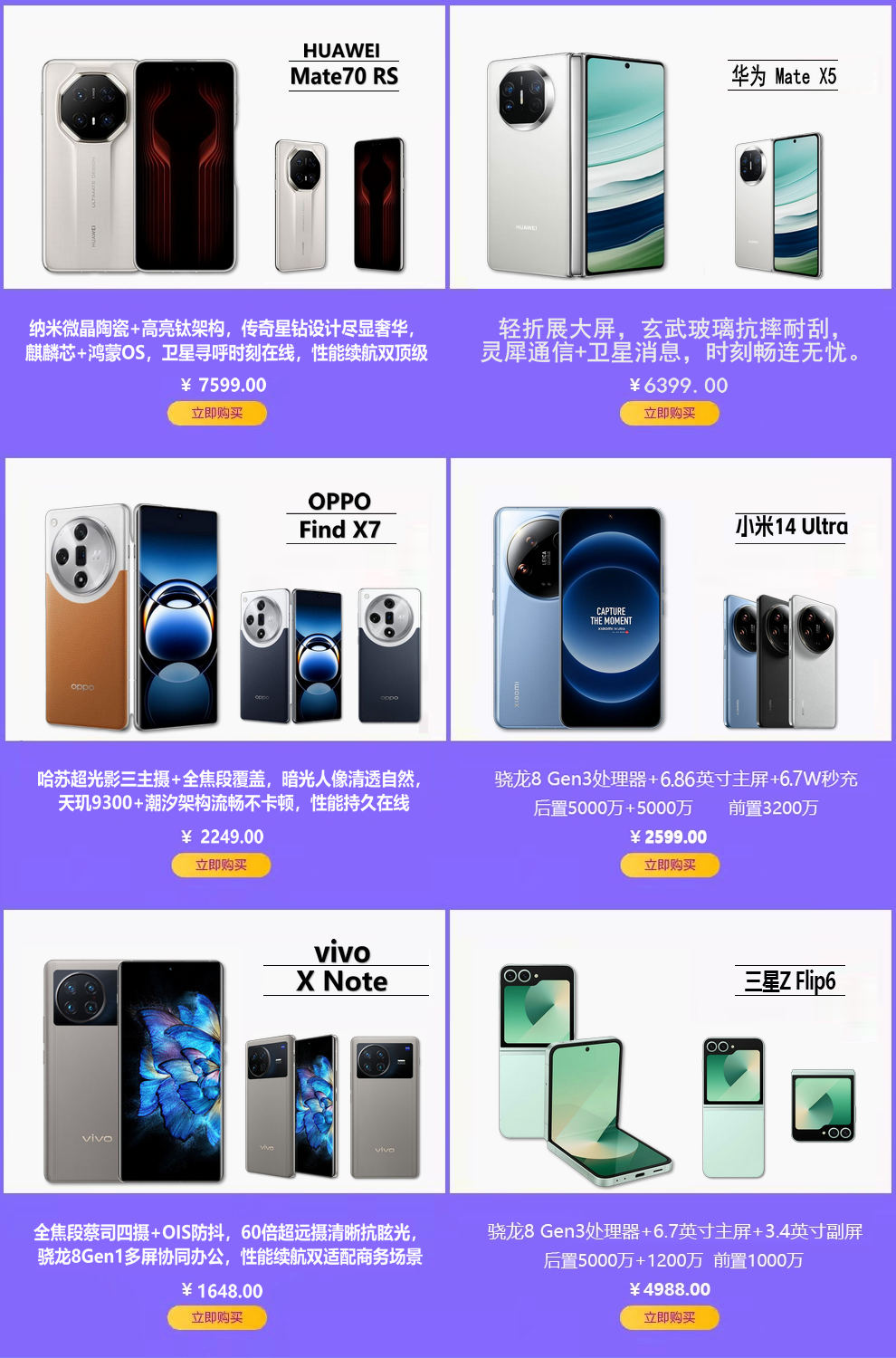Purchase the OPPO Find X7
896x1358 pixels.
pos(221,865)
